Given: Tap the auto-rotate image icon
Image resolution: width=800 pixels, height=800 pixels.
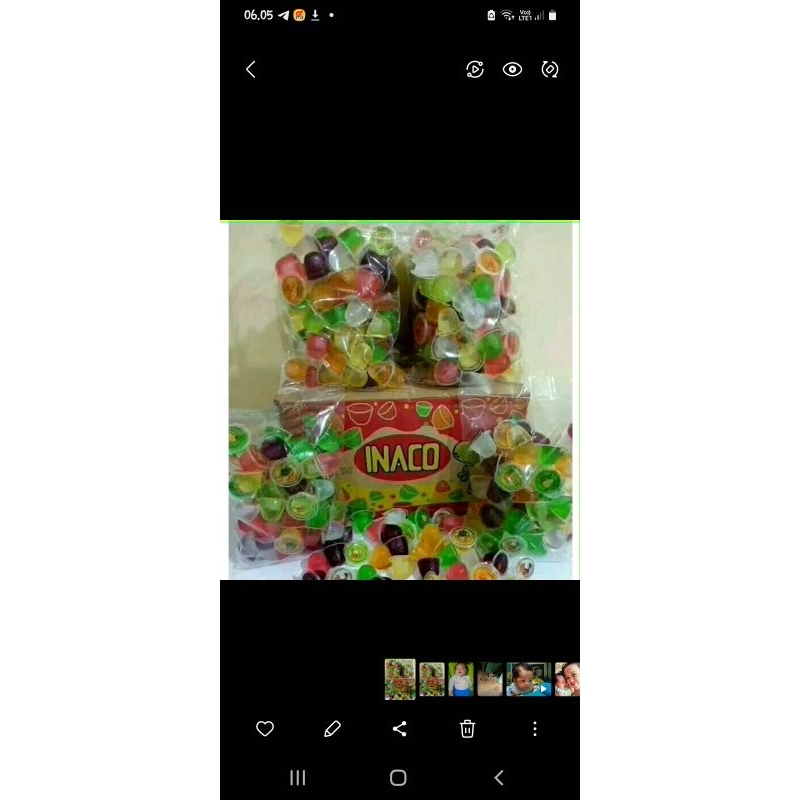Looking at the screenshot, I should tap(549, 69).
